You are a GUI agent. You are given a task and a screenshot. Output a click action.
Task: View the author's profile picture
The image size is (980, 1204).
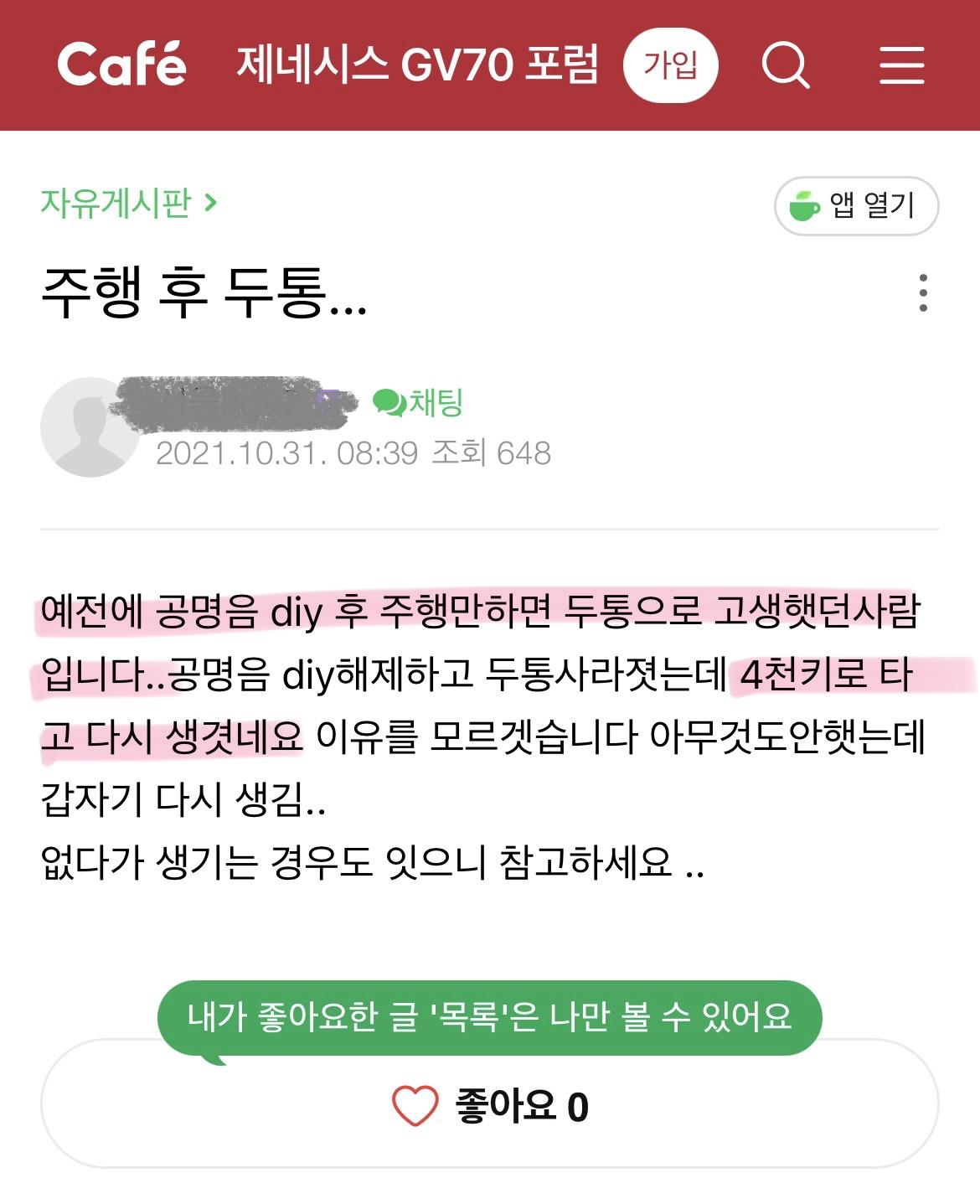pyautogui.click(x=89, y=427)
